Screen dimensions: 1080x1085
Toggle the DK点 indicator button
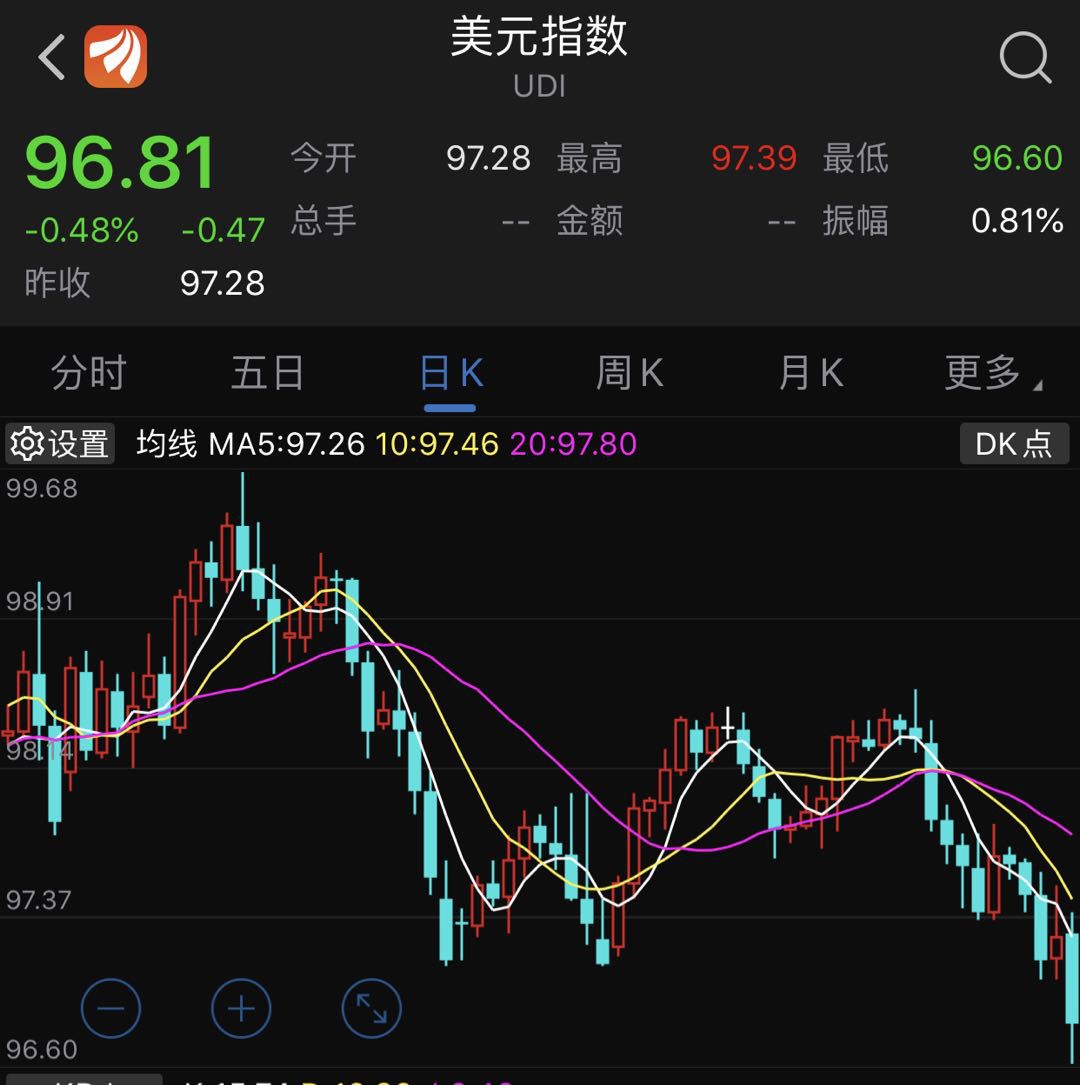1013,443
